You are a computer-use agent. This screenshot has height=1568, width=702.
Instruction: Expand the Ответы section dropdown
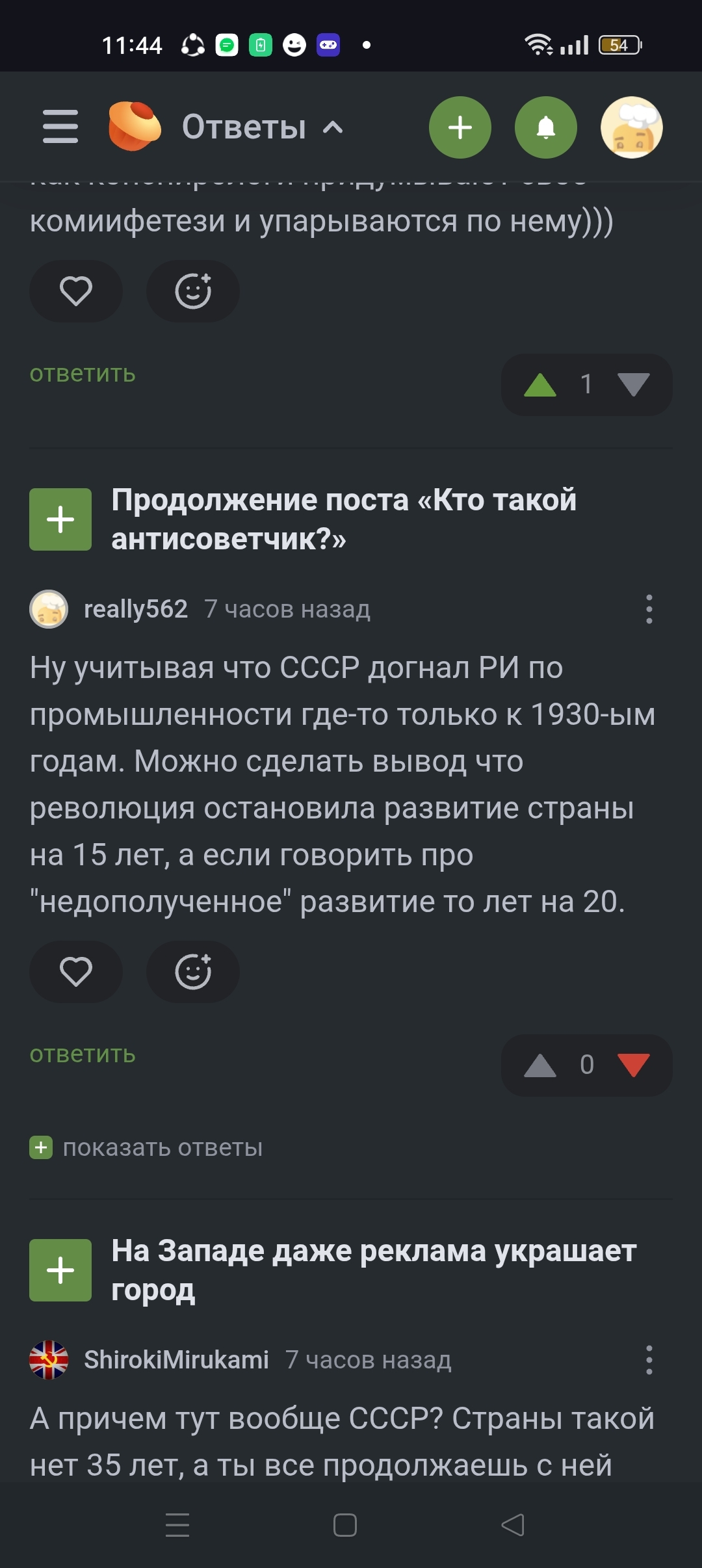coord(333,127)
